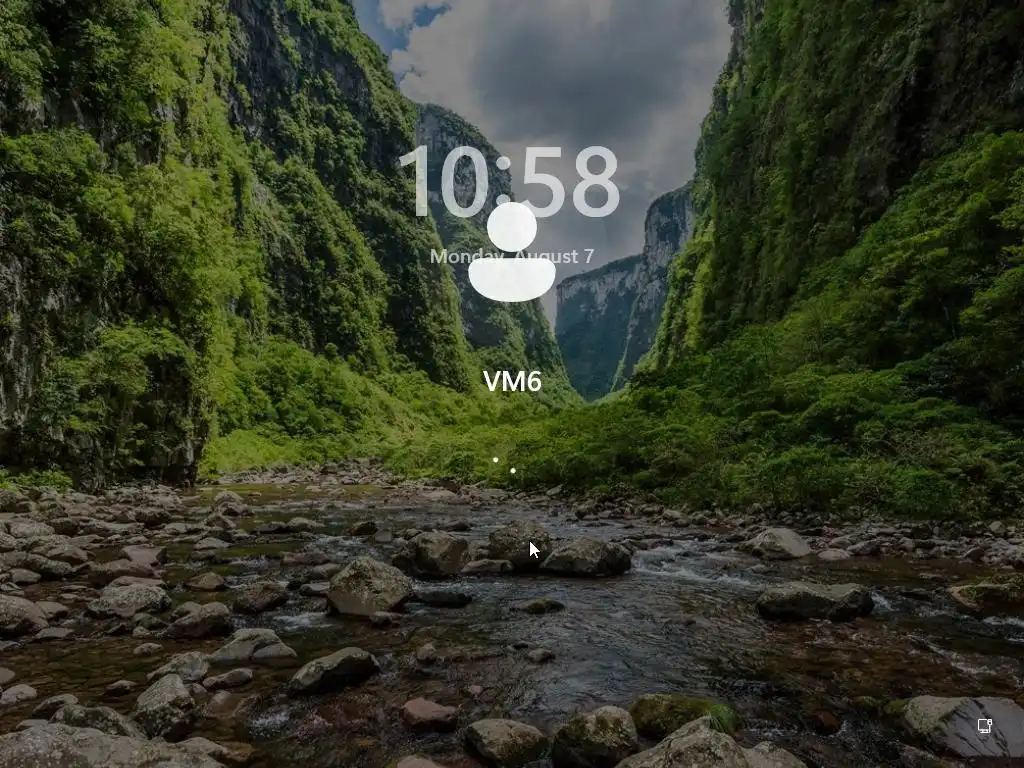This screenshot has height=768, width=1024.
Task: Open the network status icon
Action: click(x=984, y=725)
